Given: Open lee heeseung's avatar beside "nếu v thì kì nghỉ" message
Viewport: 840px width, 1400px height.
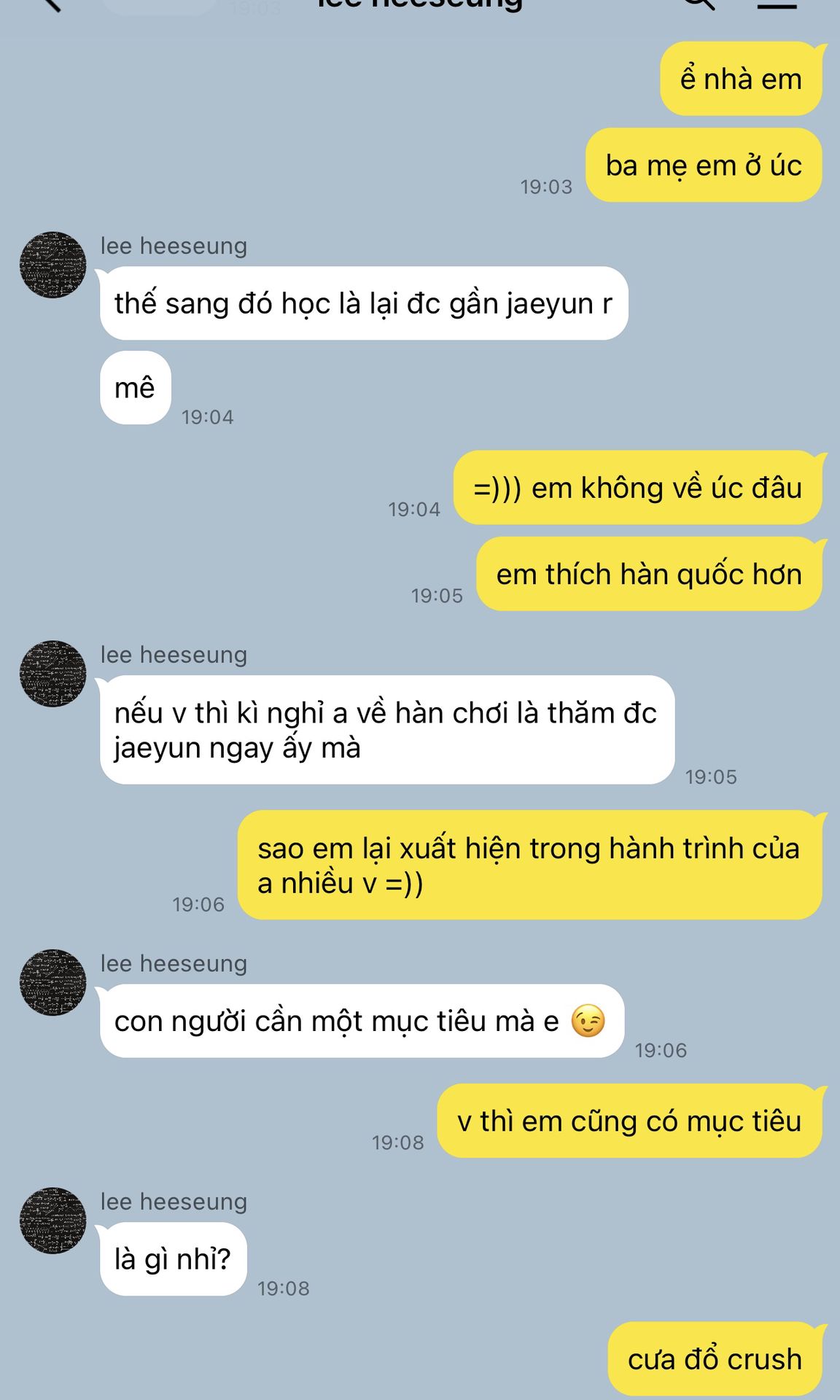Looking at the screenshot, I should pyautogui.click(x=52, y=674).
